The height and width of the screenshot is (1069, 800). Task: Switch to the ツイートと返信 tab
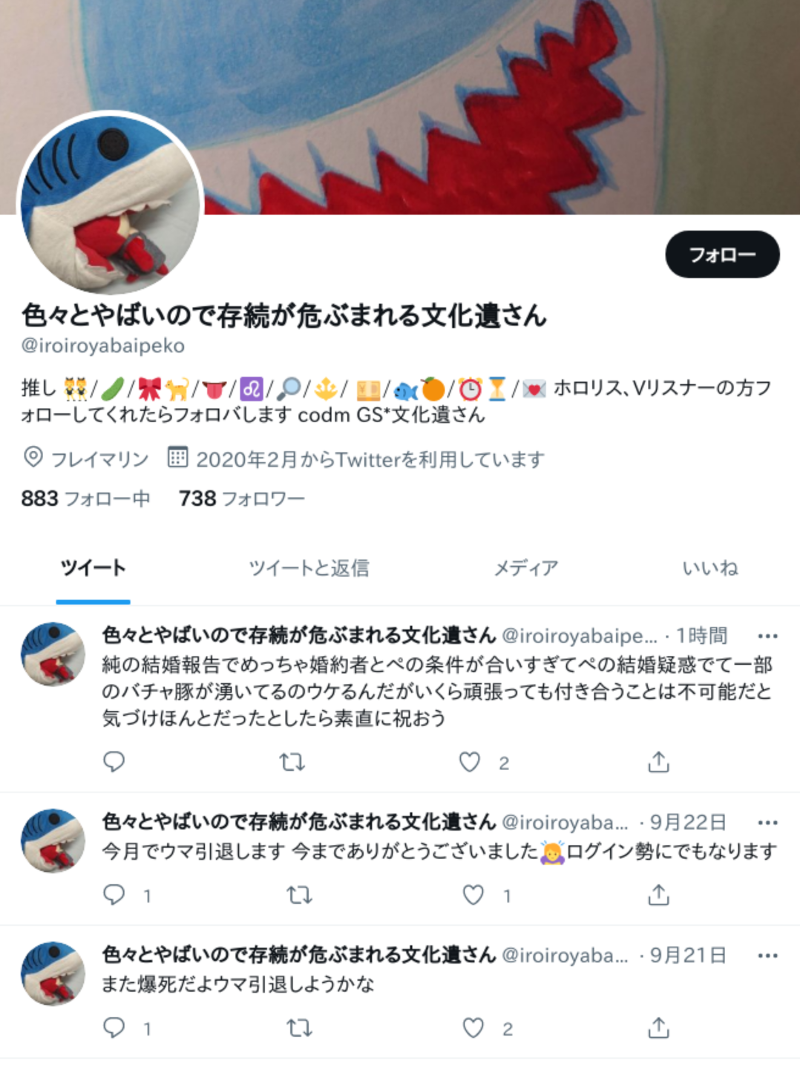click(309, 568)
